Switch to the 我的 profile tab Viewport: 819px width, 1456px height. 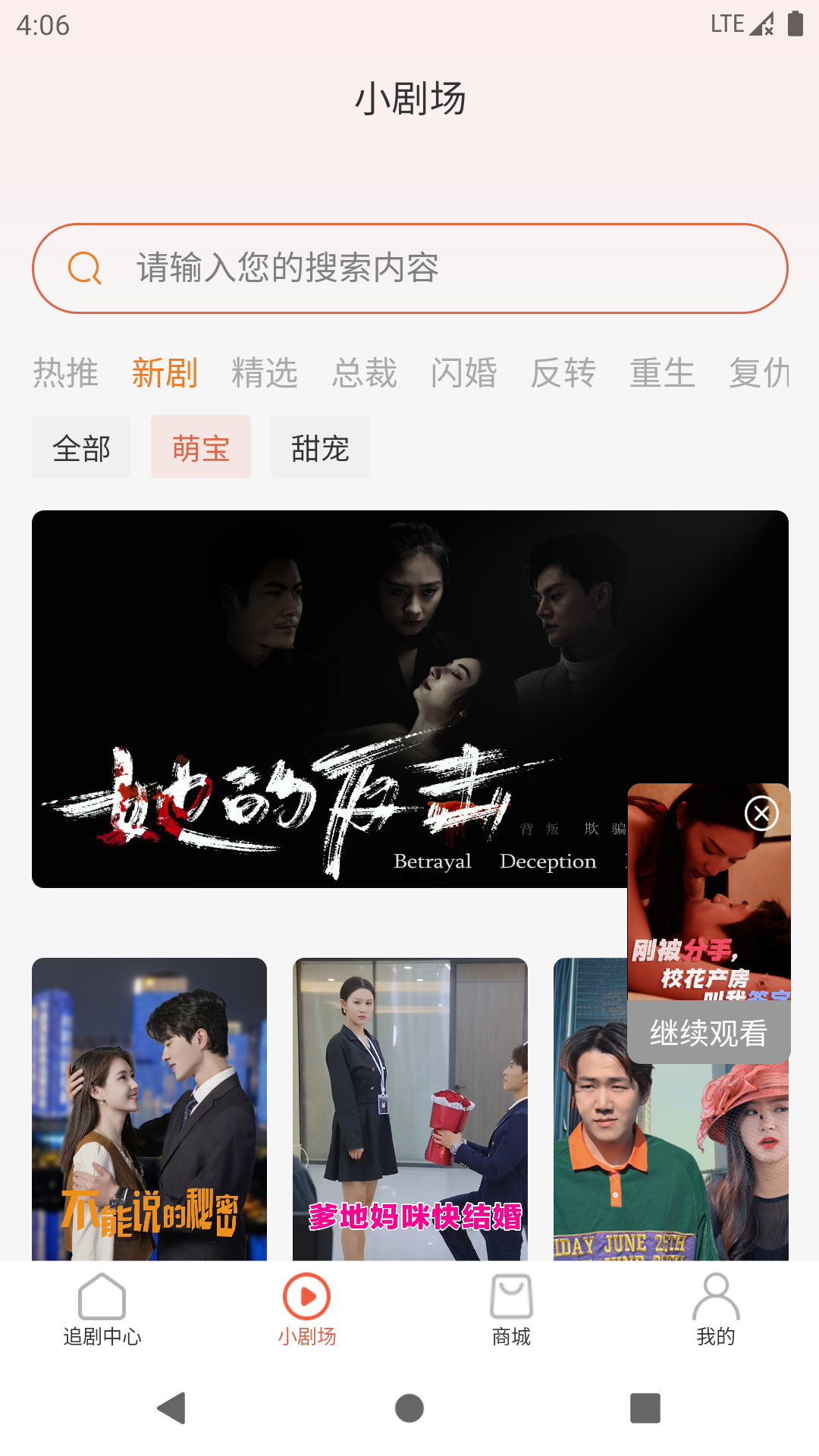click(x=716, y=1310)
